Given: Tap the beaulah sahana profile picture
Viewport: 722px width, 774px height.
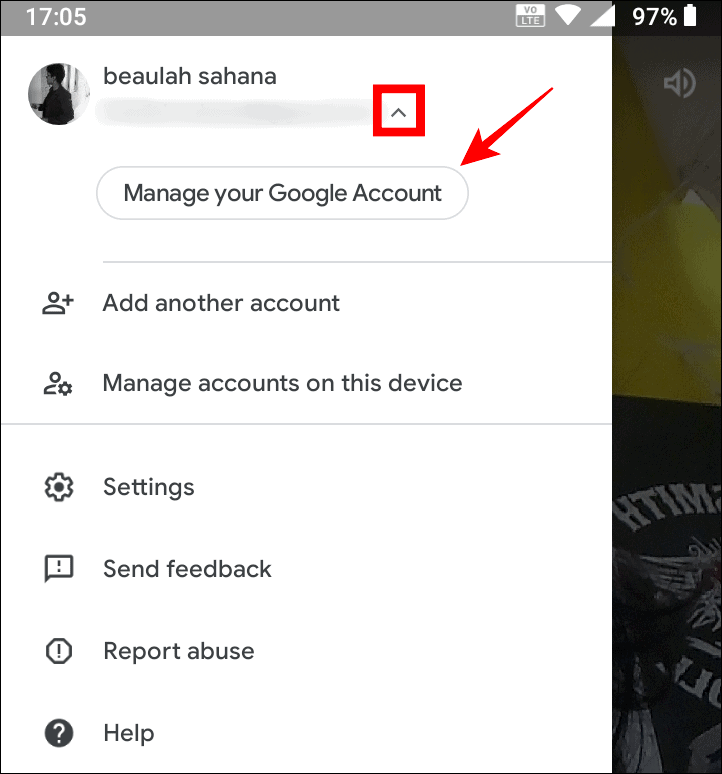Looking at the screenshot, I should tap(59, 94).
